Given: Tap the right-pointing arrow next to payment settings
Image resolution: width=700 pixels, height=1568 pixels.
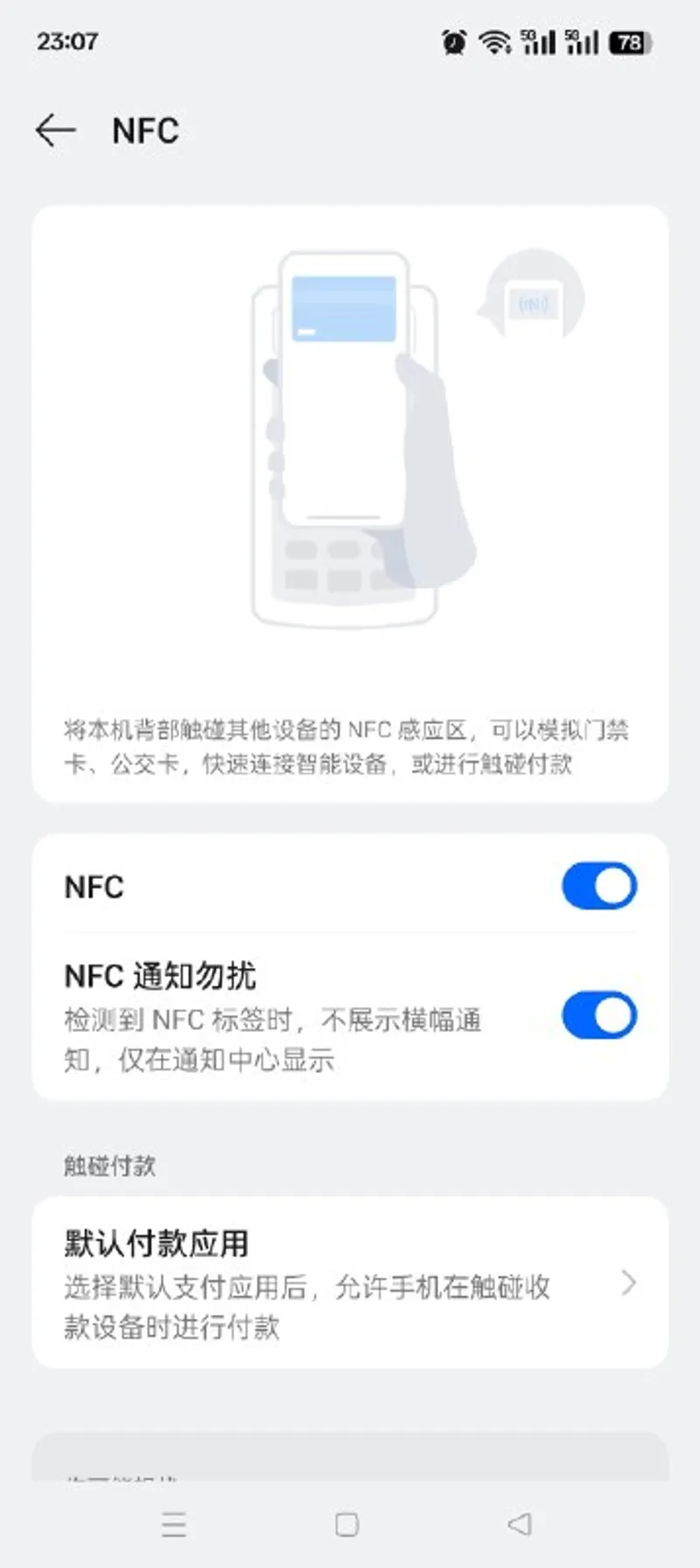Looking at the screenshot, I should (x=628, y=1284).
